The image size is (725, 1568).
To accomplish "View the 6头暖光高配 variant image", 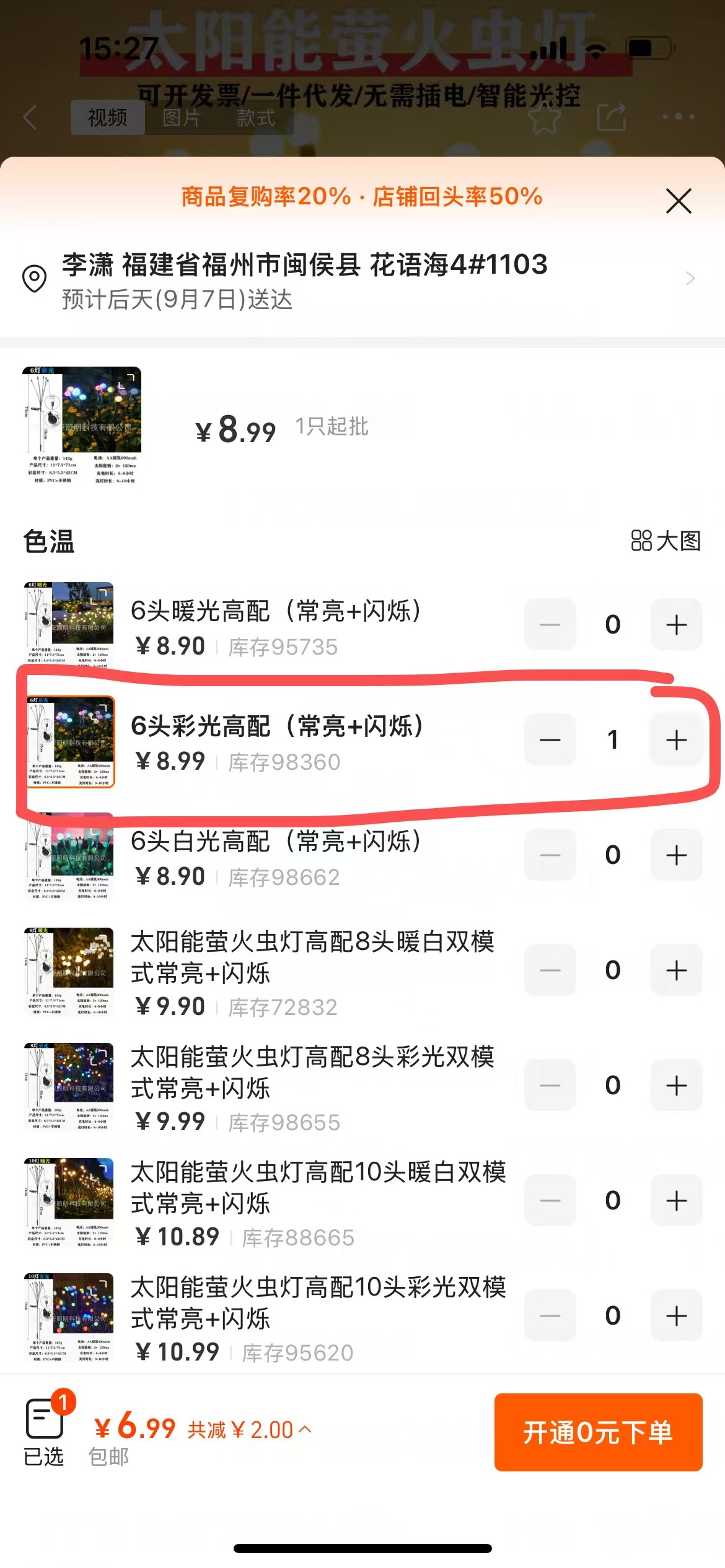I will [x=69, y=625].
